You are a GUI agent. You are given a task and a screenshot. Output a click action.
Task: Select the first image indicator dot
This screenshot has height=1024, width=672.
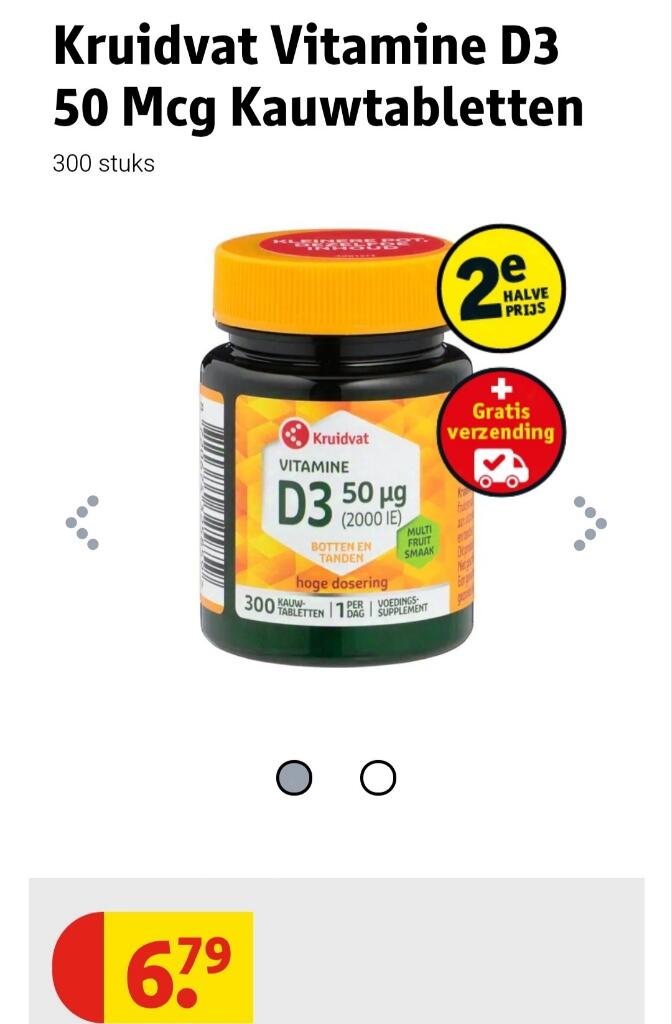[x=294, y=778]
